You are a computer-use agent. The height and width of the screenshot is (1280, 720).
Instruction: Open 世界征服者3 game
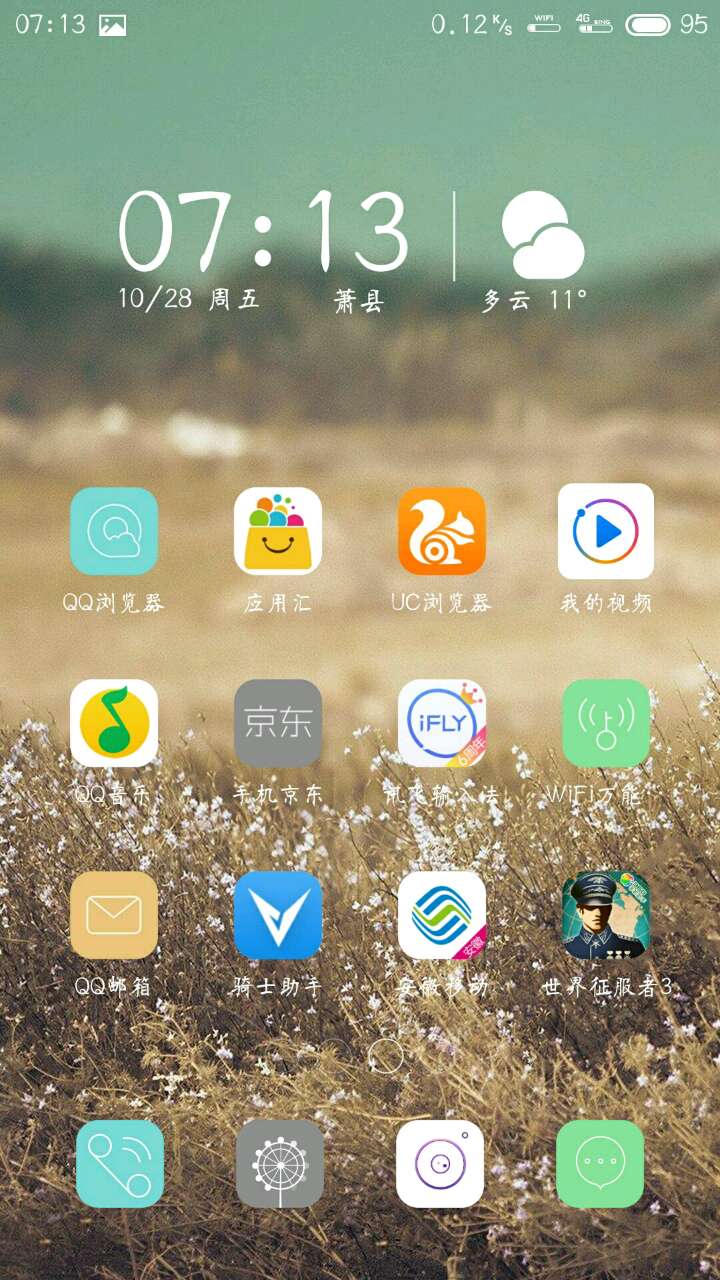[606, 915]
